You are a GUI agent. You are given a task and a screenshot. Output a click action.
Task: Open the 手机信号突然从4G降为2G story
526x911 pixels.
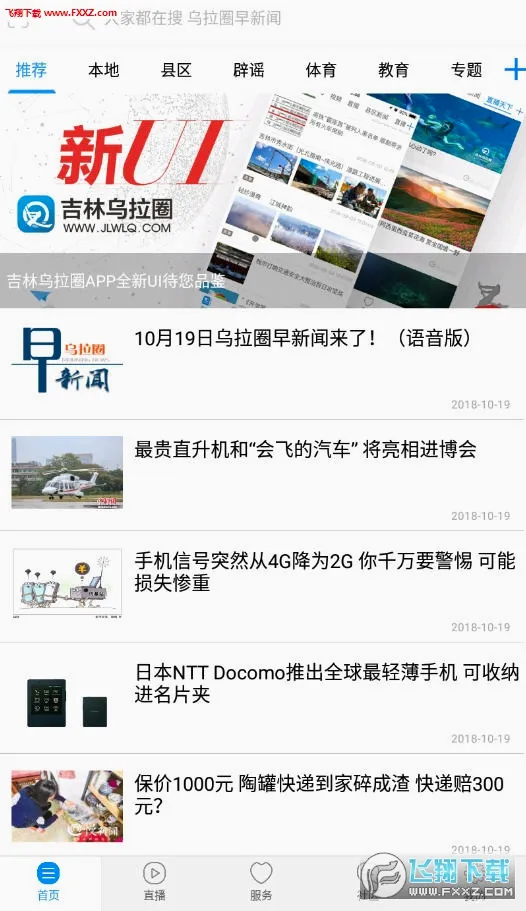(x=263, y=587)
